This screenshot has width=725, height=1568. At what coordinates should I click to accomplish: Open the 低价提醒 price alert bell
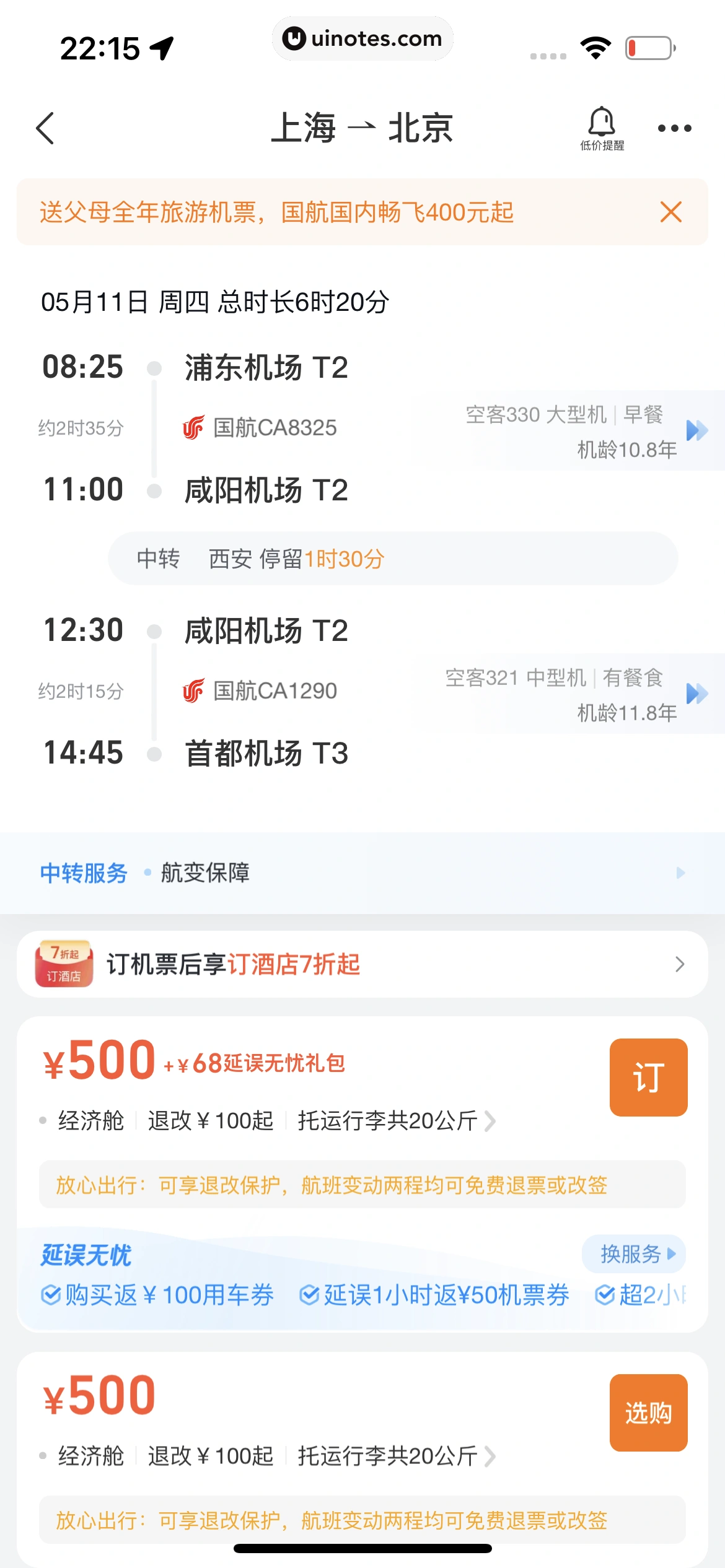click(602, 128)
